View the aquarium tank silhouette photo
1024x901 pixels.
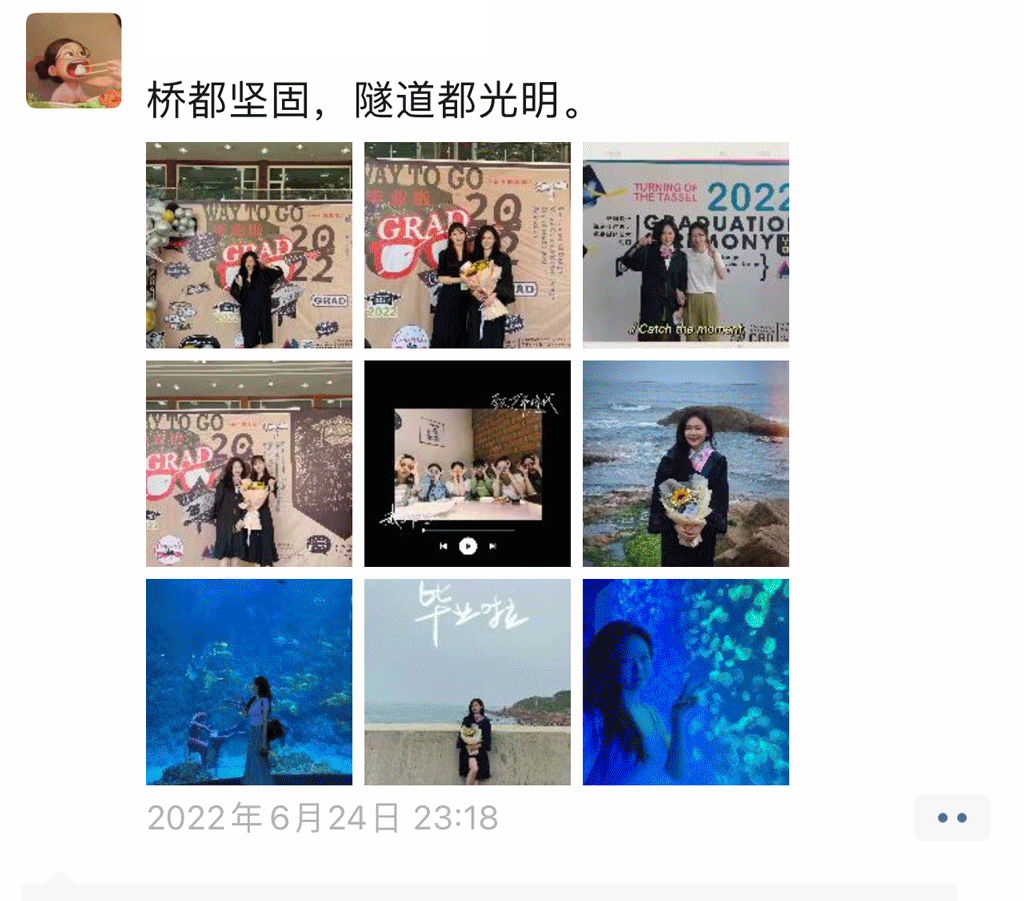249,681
